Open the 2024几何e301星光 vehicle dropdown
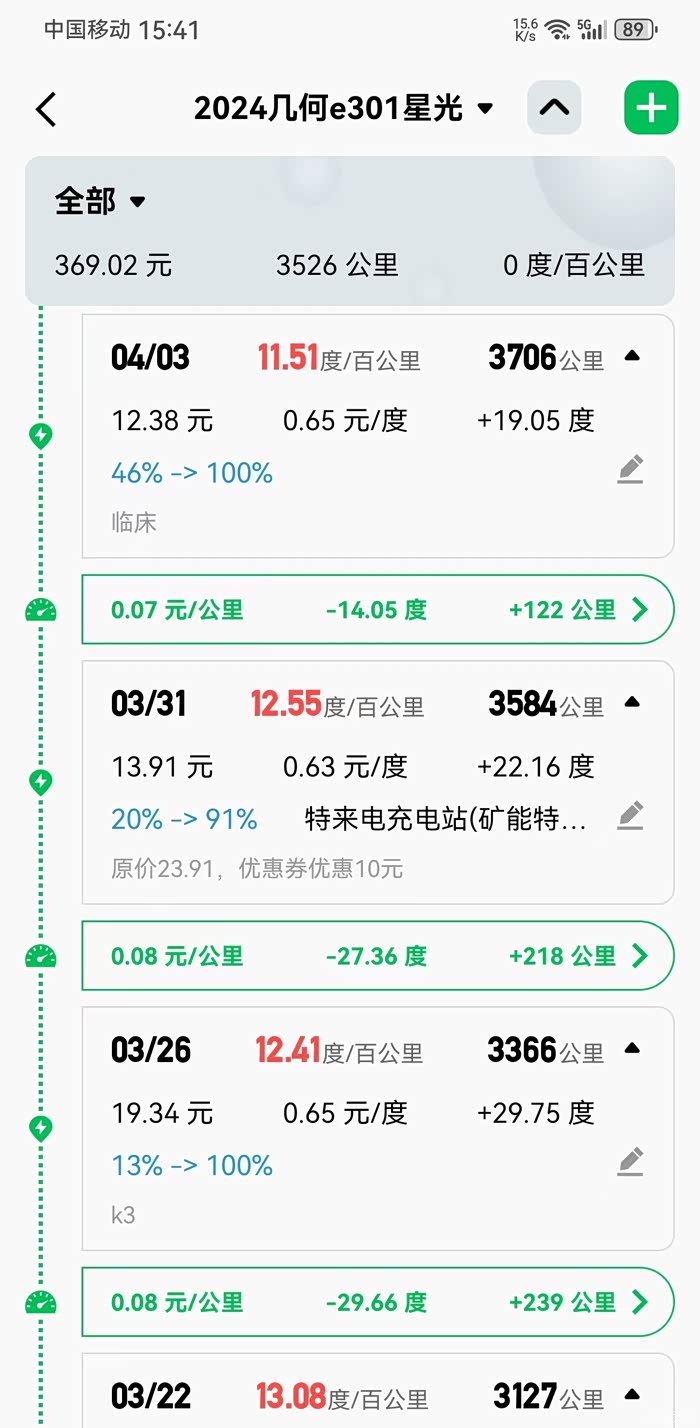The width and height of the screenshot is (700, 1428). [x=344, y=108]
